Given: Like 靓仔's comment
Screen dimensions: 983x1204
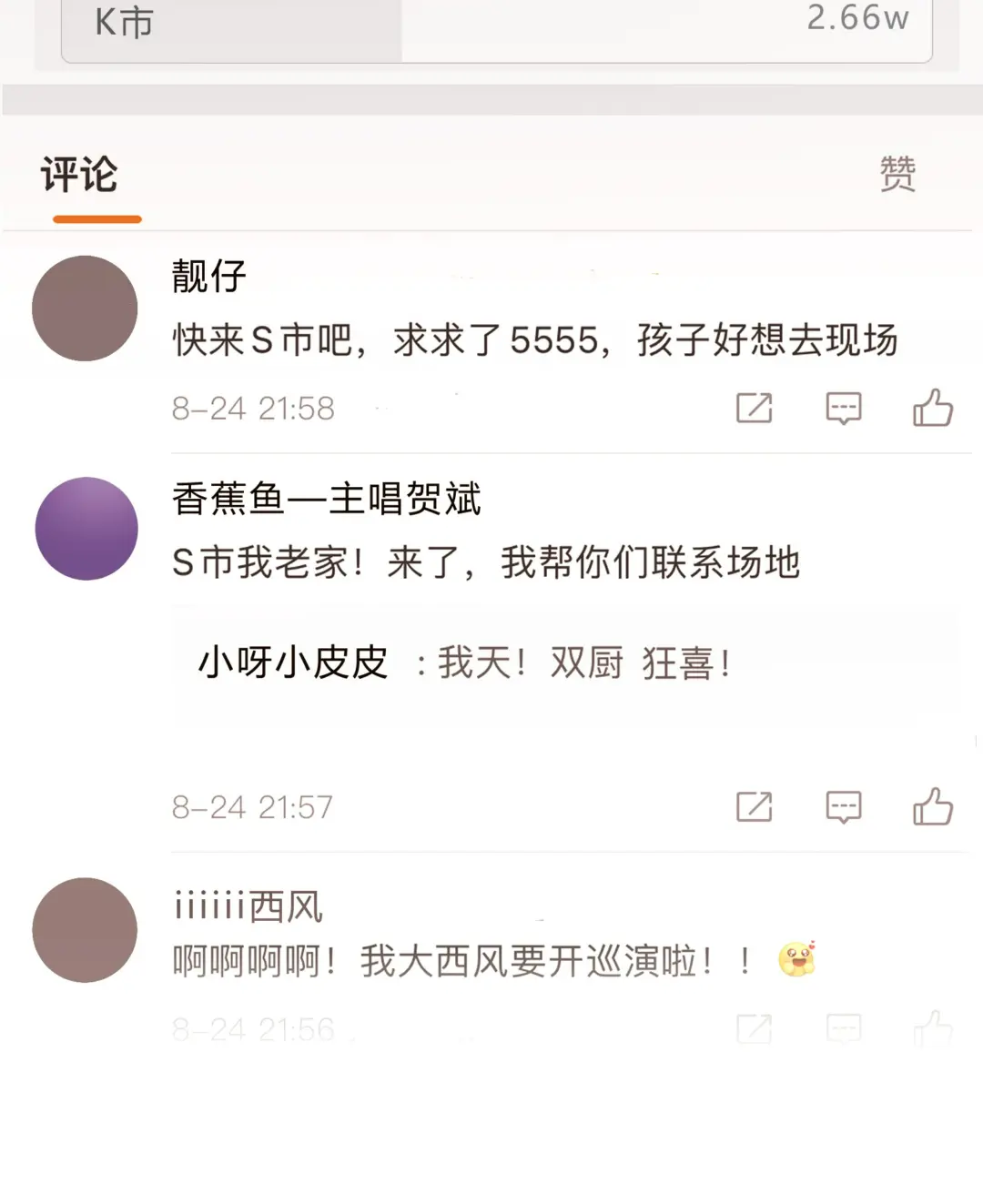Looking at the screenshot, I should (x=933, y=408).
